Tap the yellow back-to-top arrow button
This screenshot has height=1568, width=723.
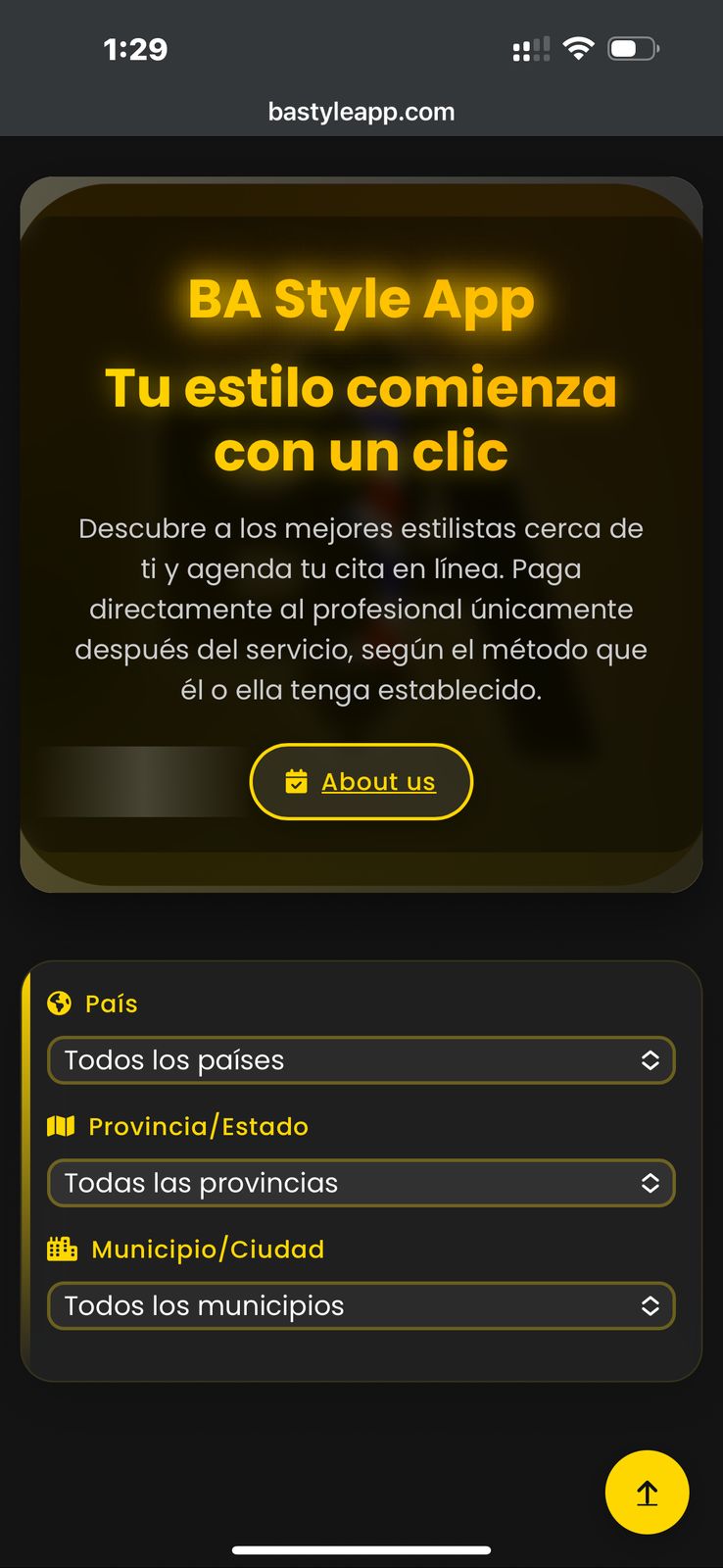pos(647,1493)
